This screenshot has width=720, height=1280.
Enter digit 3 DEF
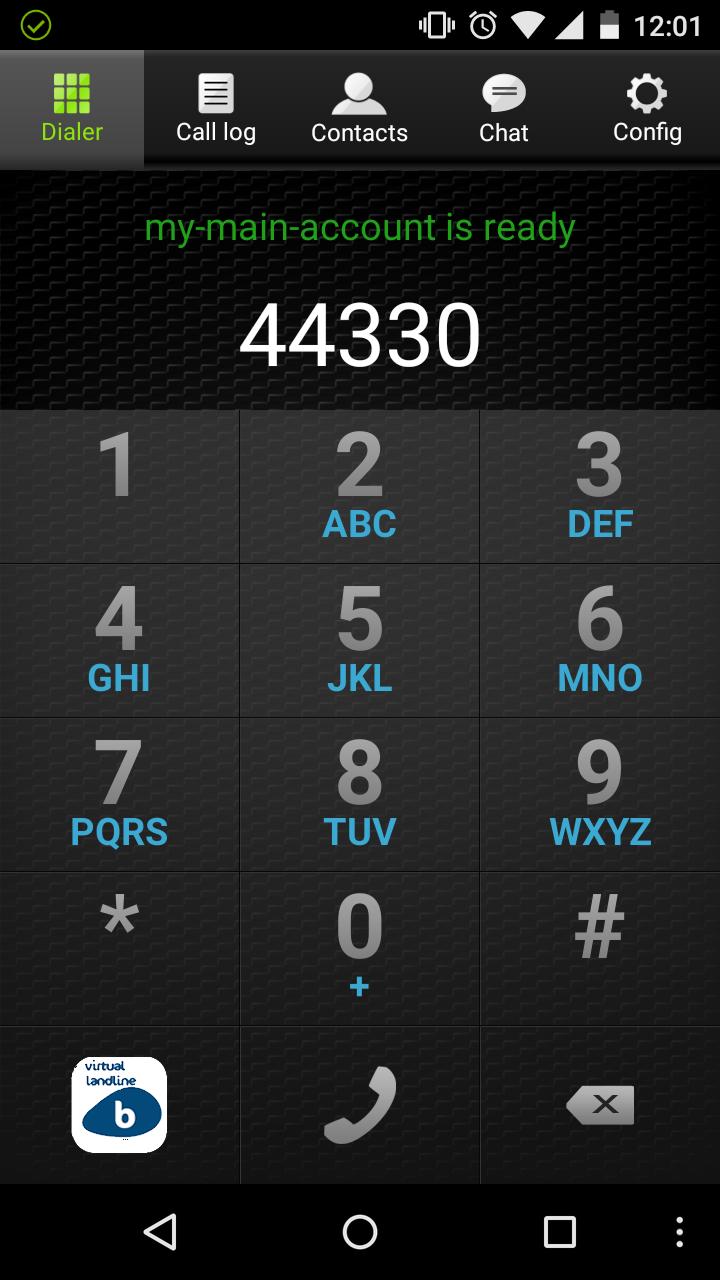600,486
